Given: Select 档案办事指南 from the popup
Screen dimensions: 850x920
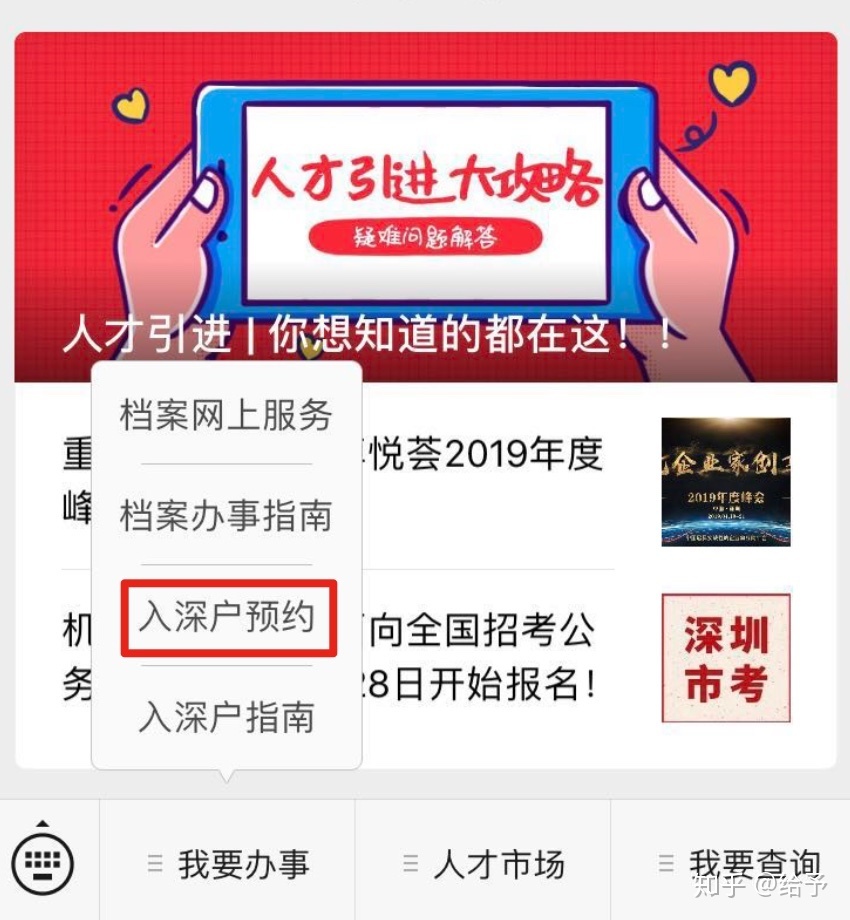Looking at the screenshot, I should (x=226, y=516).
